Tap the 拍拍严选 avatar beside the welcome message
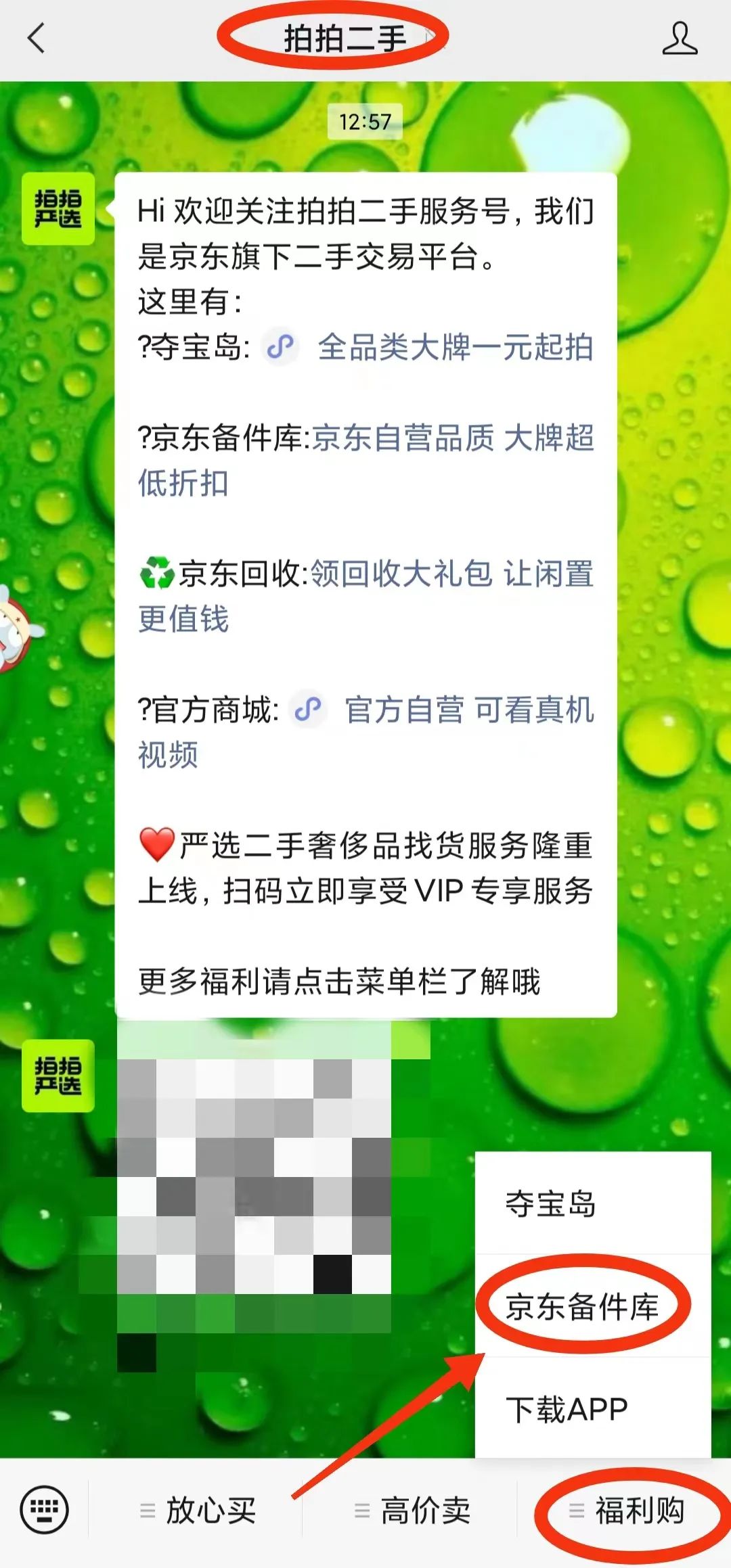The height and width of the screenshot is (1568, 731). (58, 208)
